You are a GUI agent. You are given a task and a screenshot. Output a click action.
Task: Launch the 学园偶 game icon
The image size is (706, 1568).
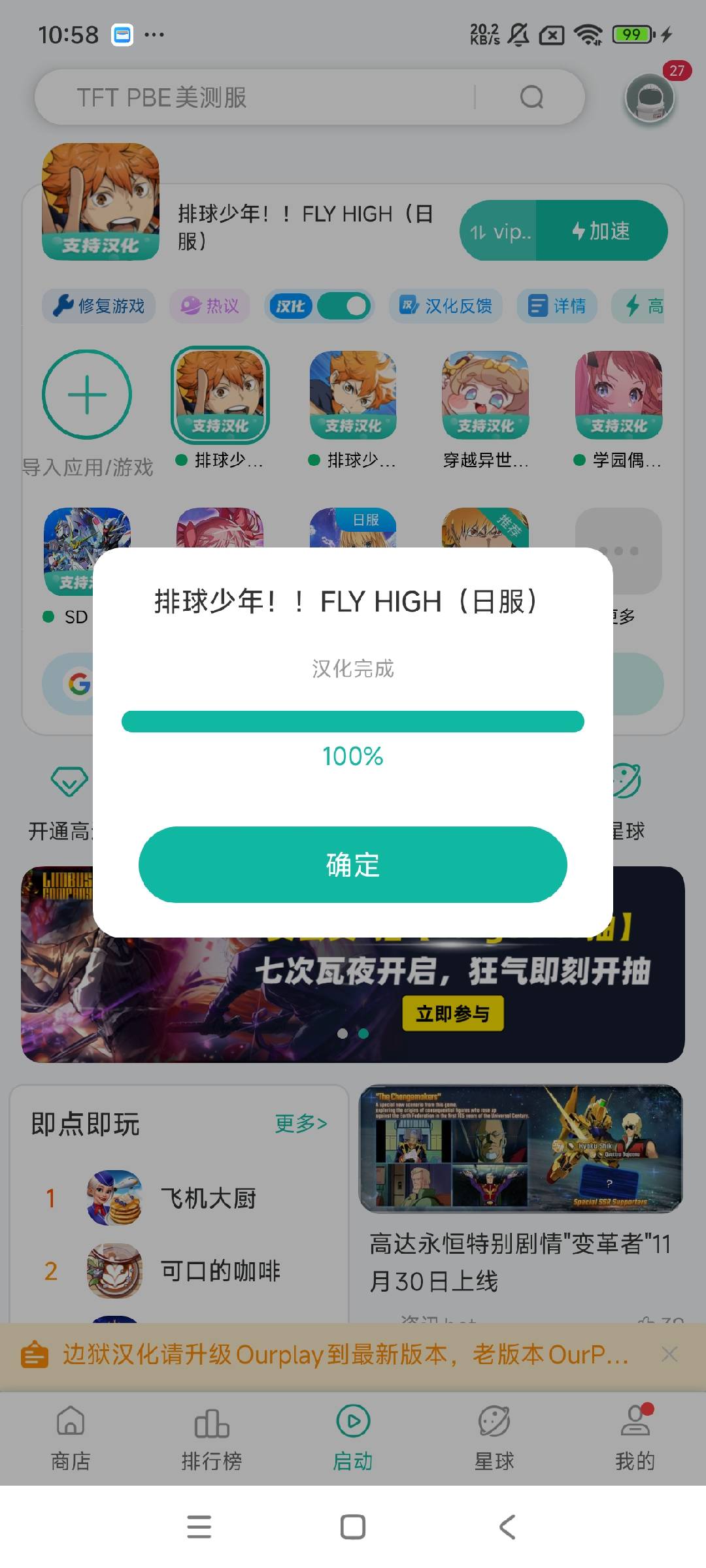tap(618, 395)
